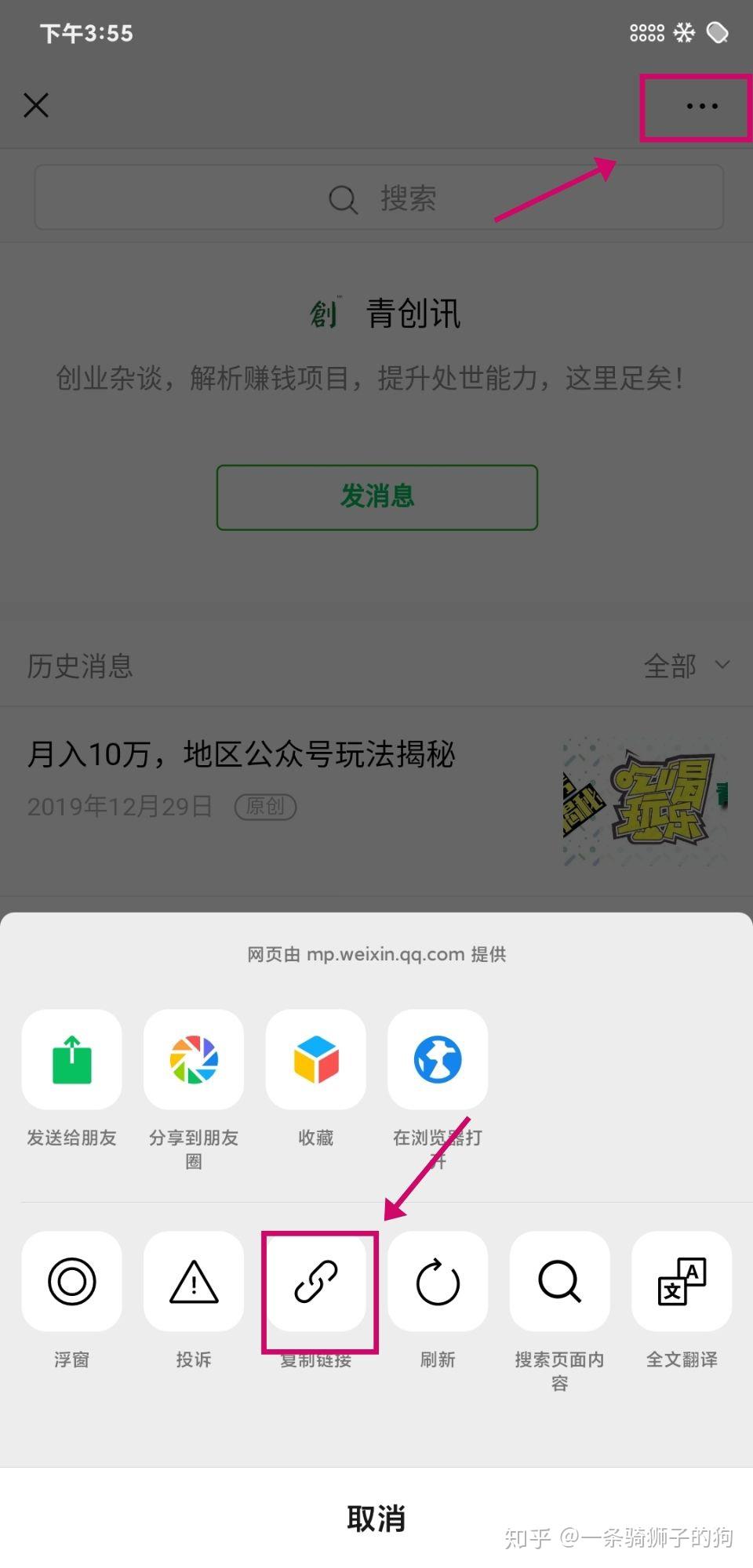753x1568 pixels.
Task: Translate the full text (全文翻译)
Action: (x=682, y=1281)
